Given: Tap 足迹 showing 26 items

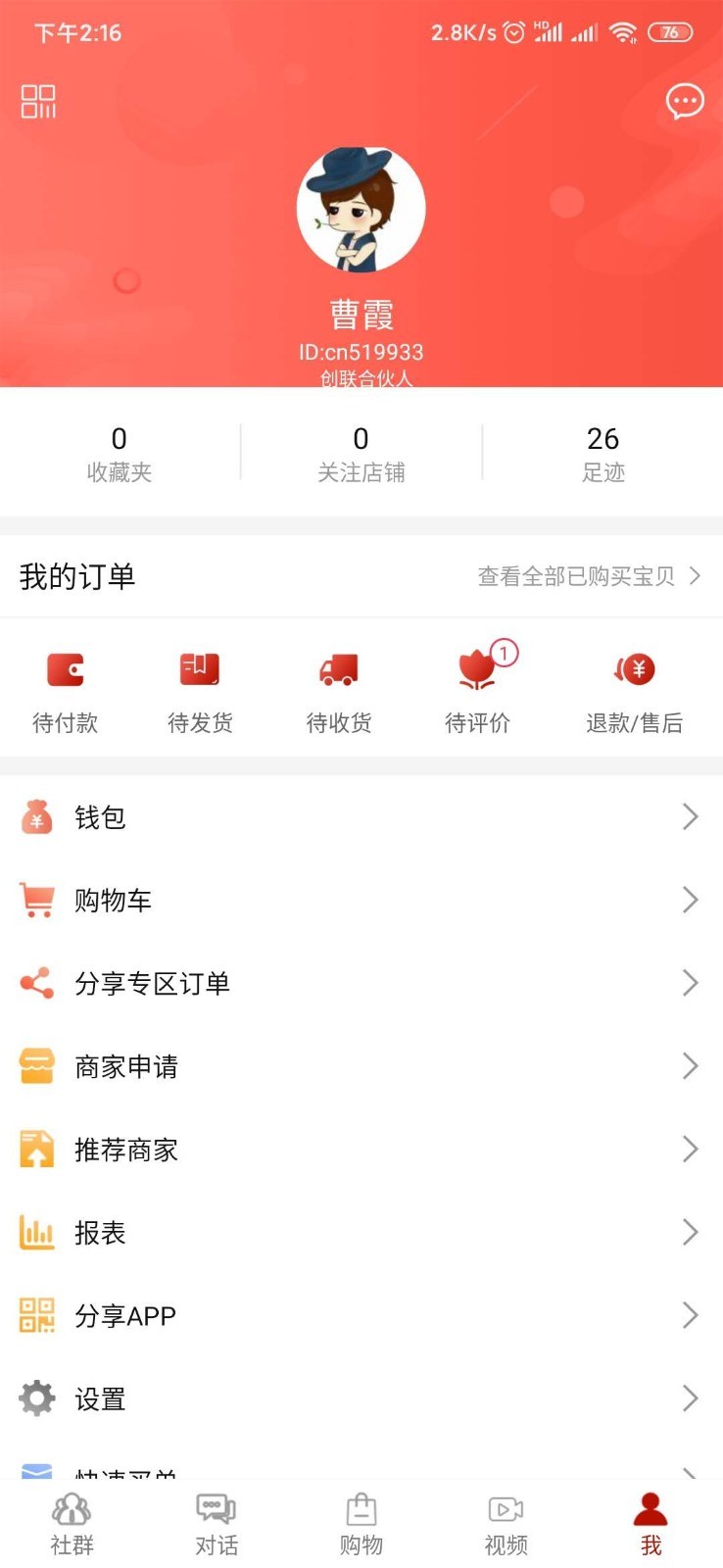Looking at the screenshot, I should [x=602, y=453].
